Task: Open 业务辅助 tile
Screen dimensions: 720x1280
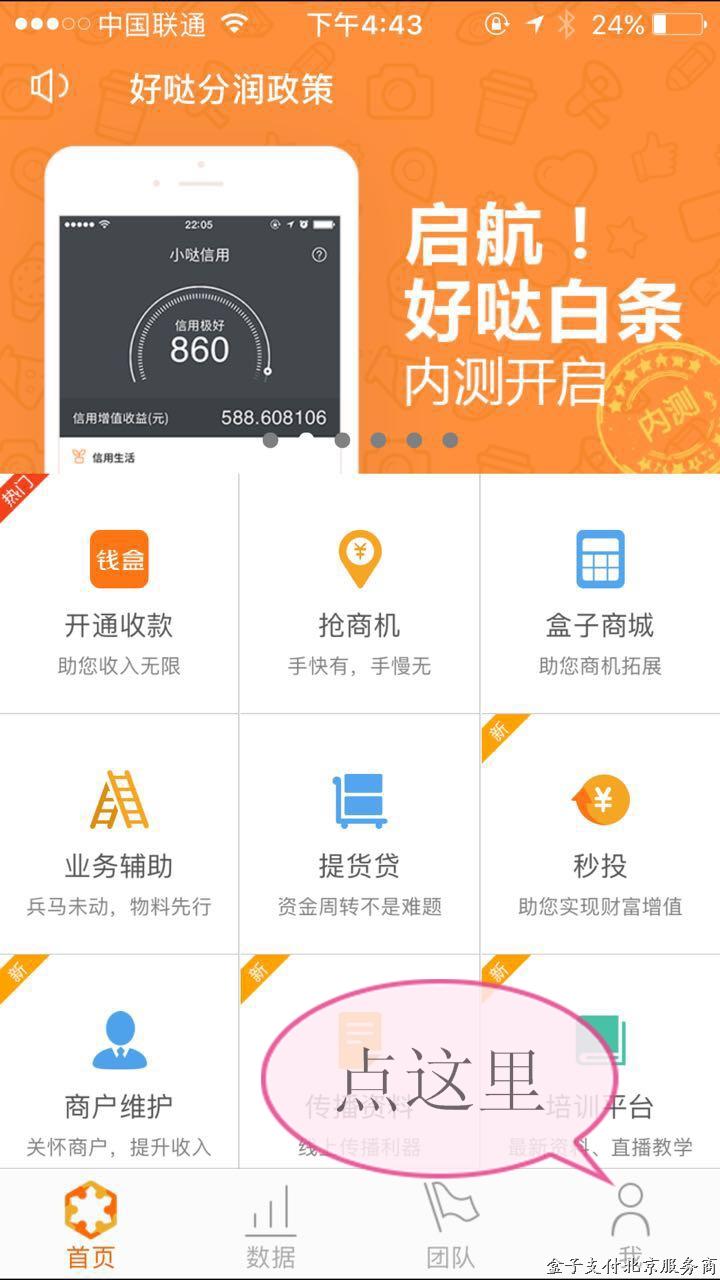Action: (x=119, y=835)
